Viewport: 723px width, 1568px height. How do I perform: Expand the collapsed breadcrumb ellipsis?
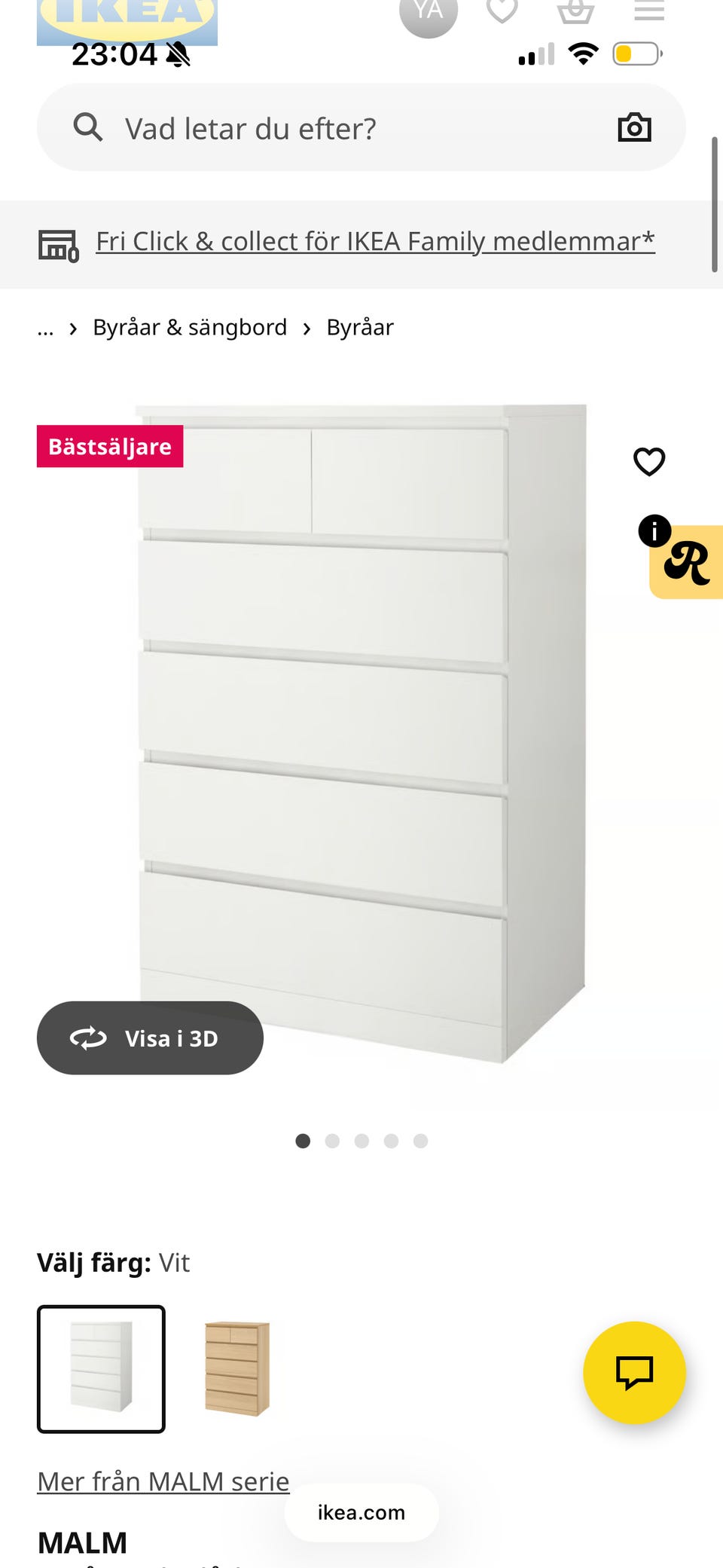pos(46,329)
